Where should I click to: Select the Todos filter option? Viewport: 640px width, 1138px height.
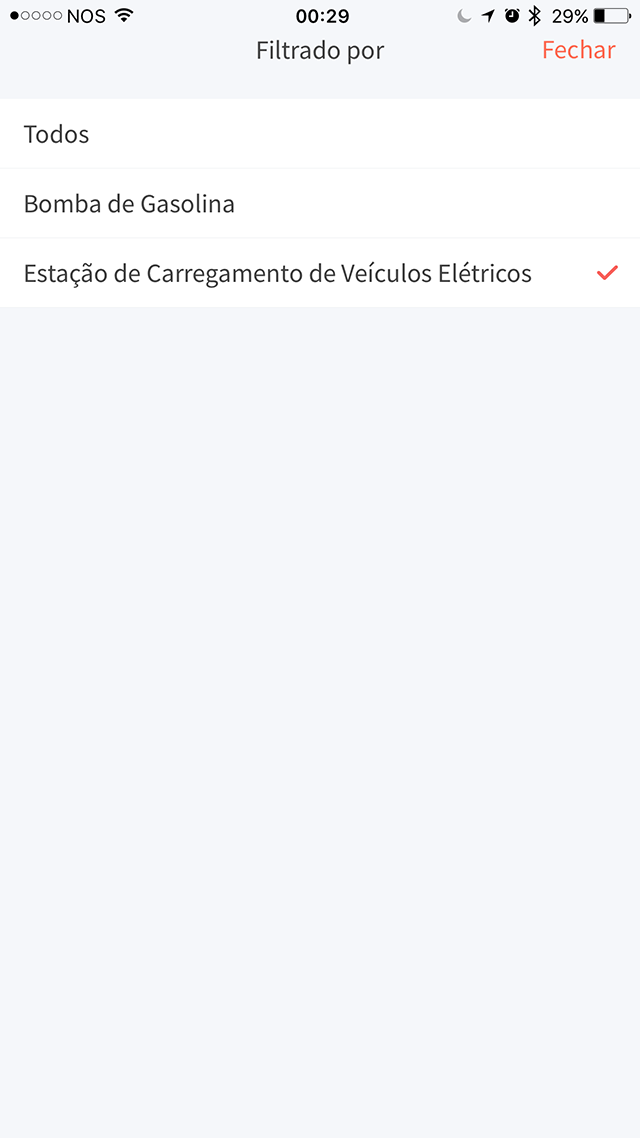pos(57,134)
